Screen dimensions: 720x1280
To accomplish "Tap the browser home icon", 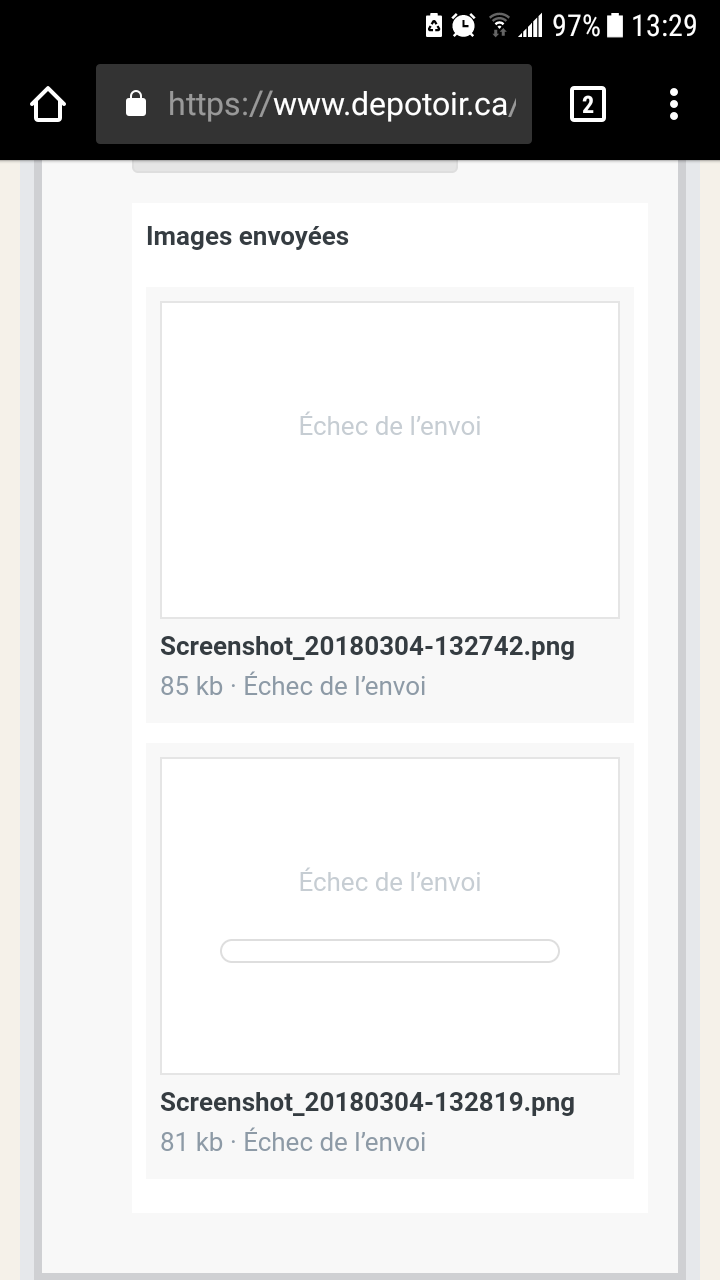I will [x=48, y=104].
